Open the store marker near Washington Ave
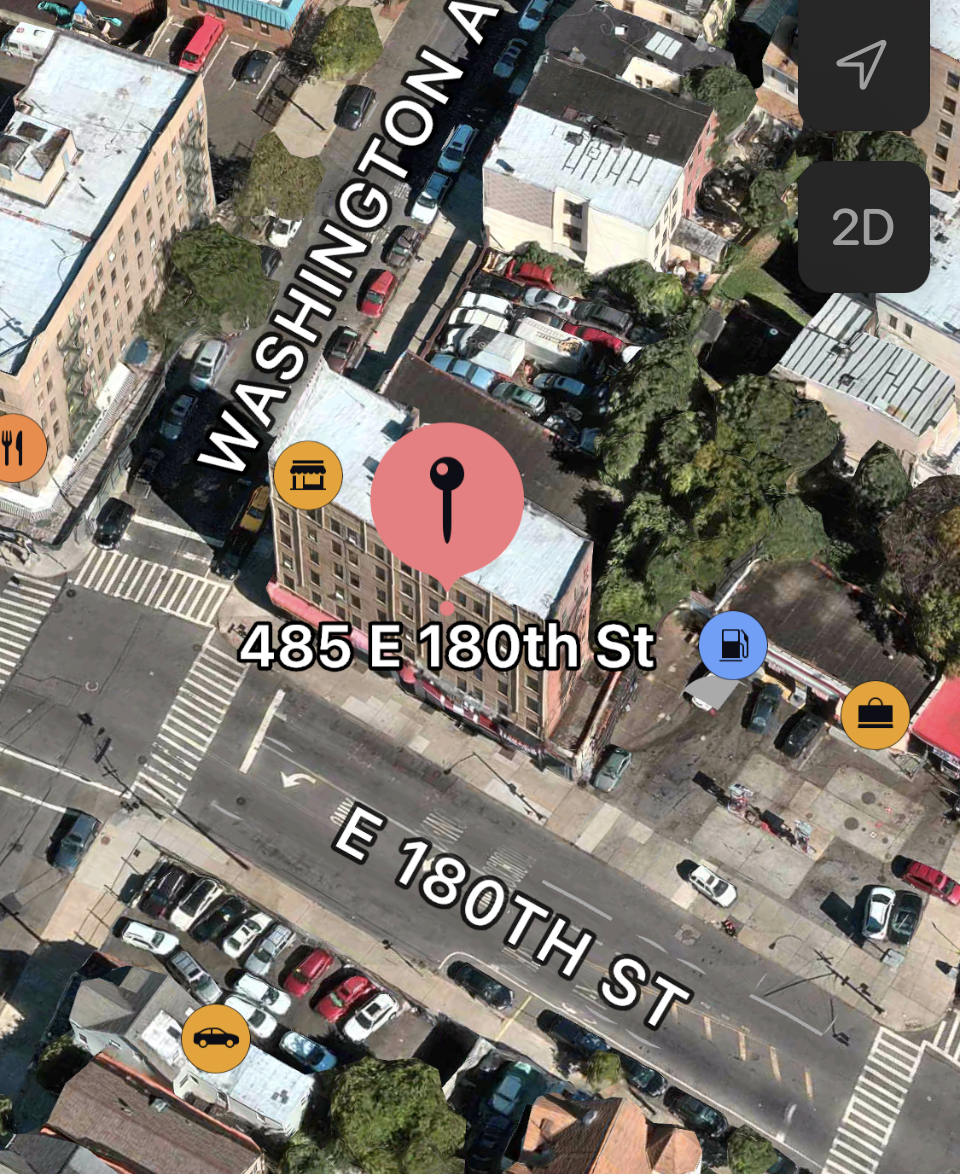This screenshot has width=960, height=1174. (308, 475)
